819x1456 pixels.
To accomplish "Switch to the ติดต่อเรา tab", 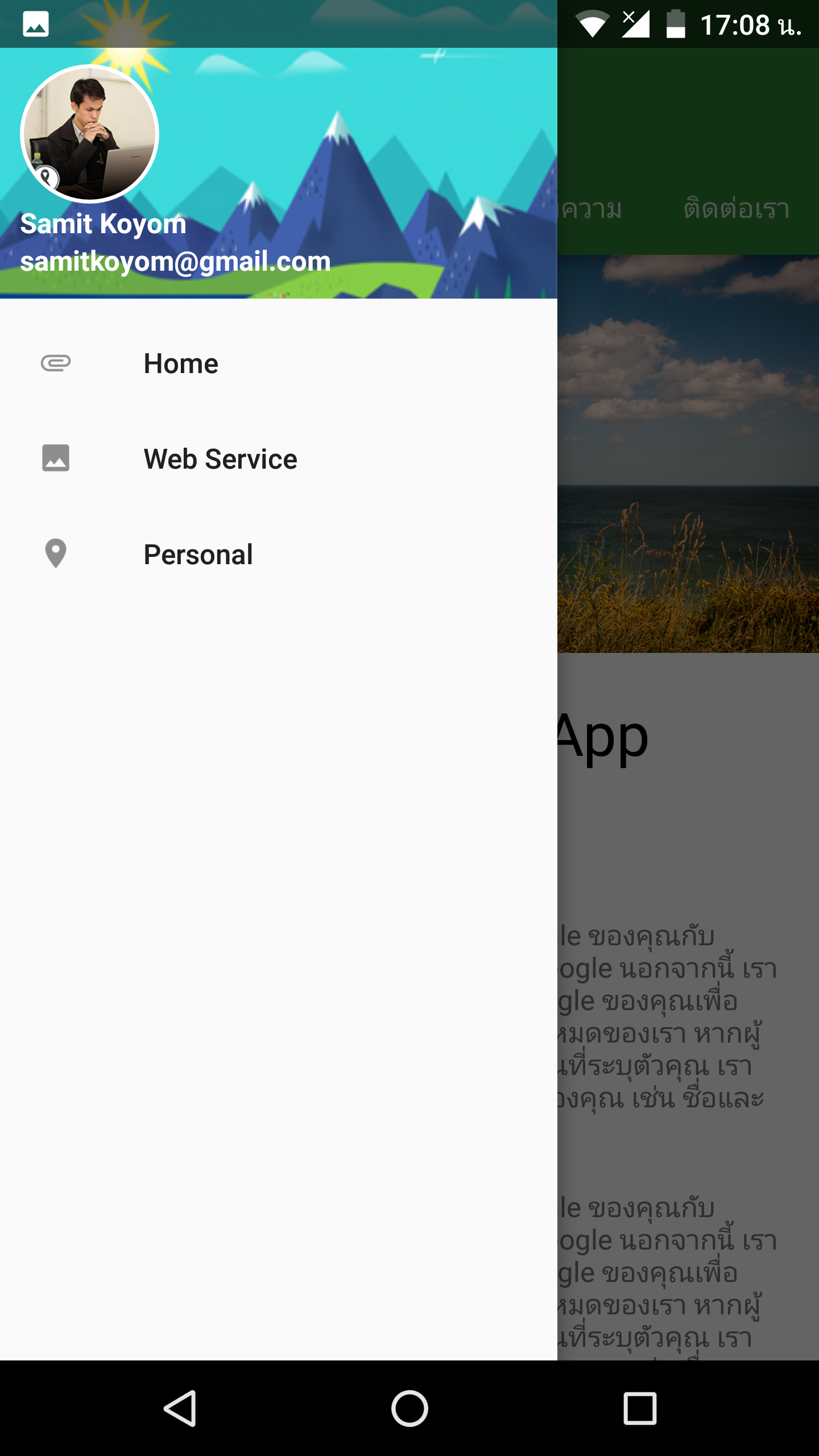I will [x=736, y=209].
